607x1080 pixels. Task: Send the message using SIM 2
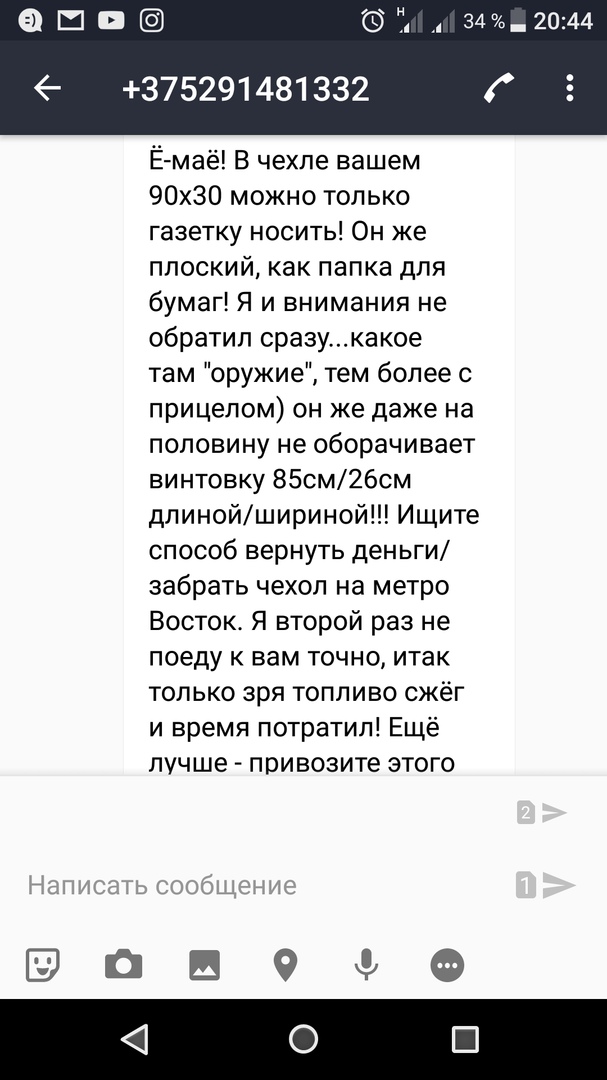pos(543,813)
